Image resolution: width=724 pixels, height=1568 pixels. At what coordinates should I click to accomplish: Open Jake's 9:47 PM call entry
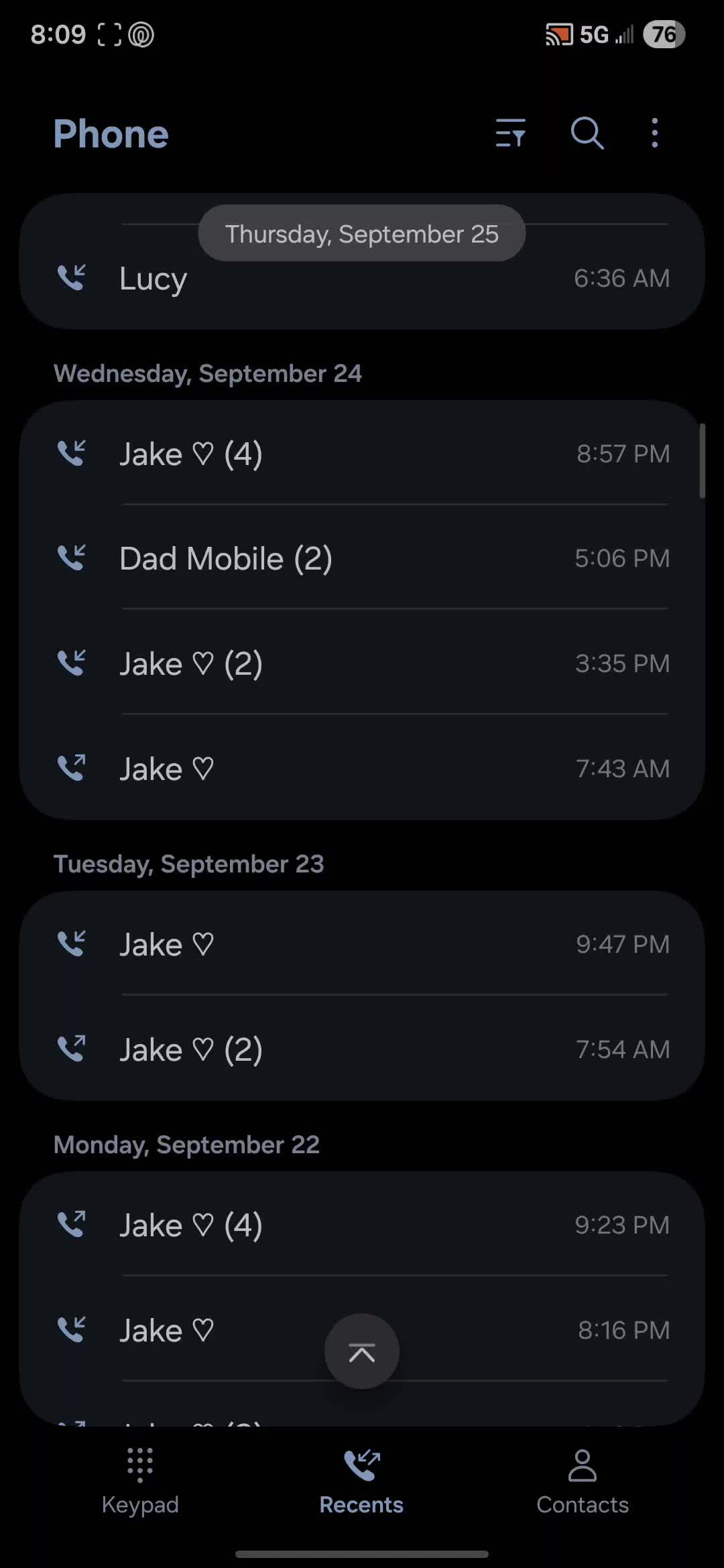pos(362,944)
